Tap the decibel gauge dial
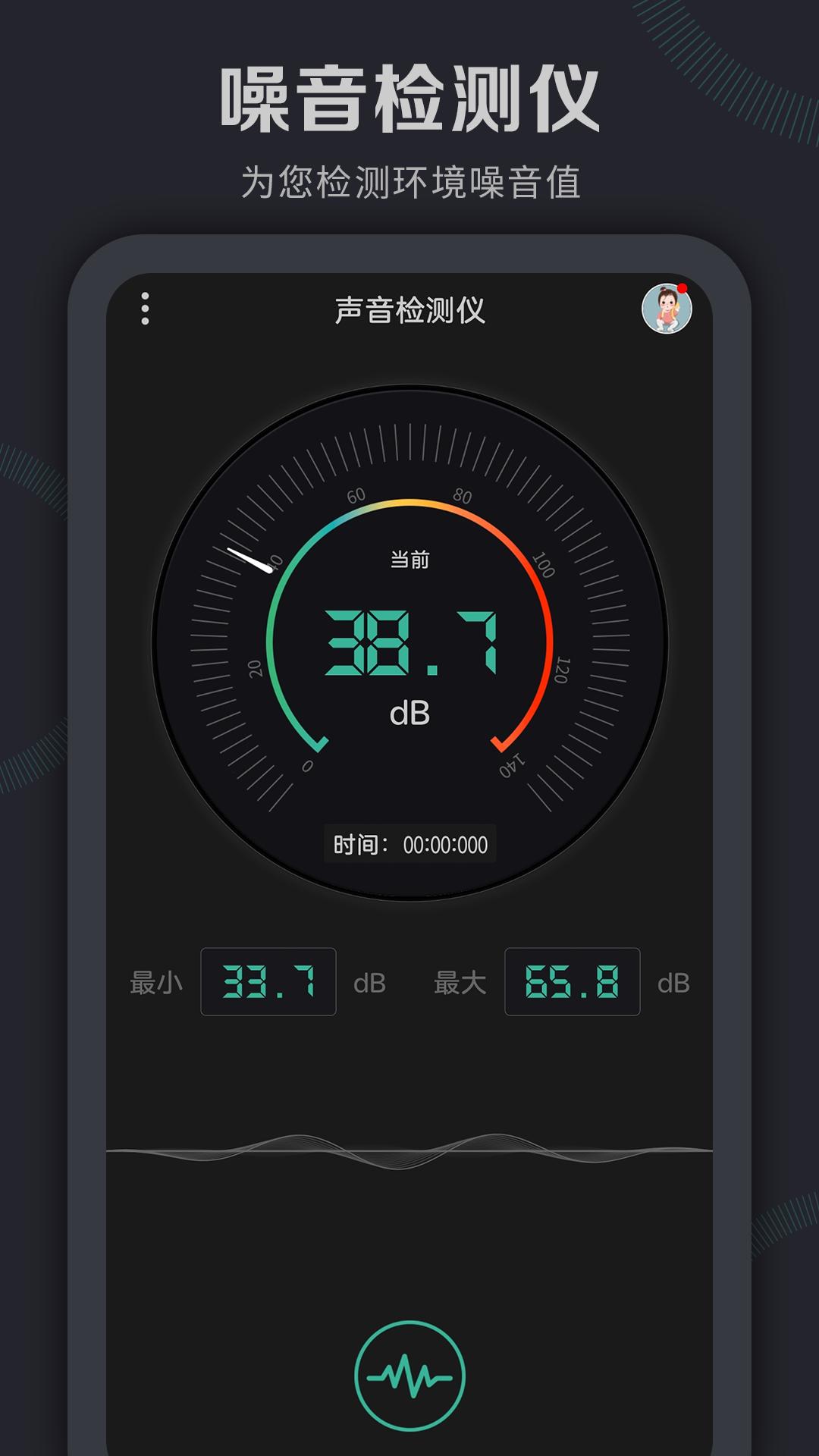The width and height of the screenshot is (819, 1456). point(409,629)
